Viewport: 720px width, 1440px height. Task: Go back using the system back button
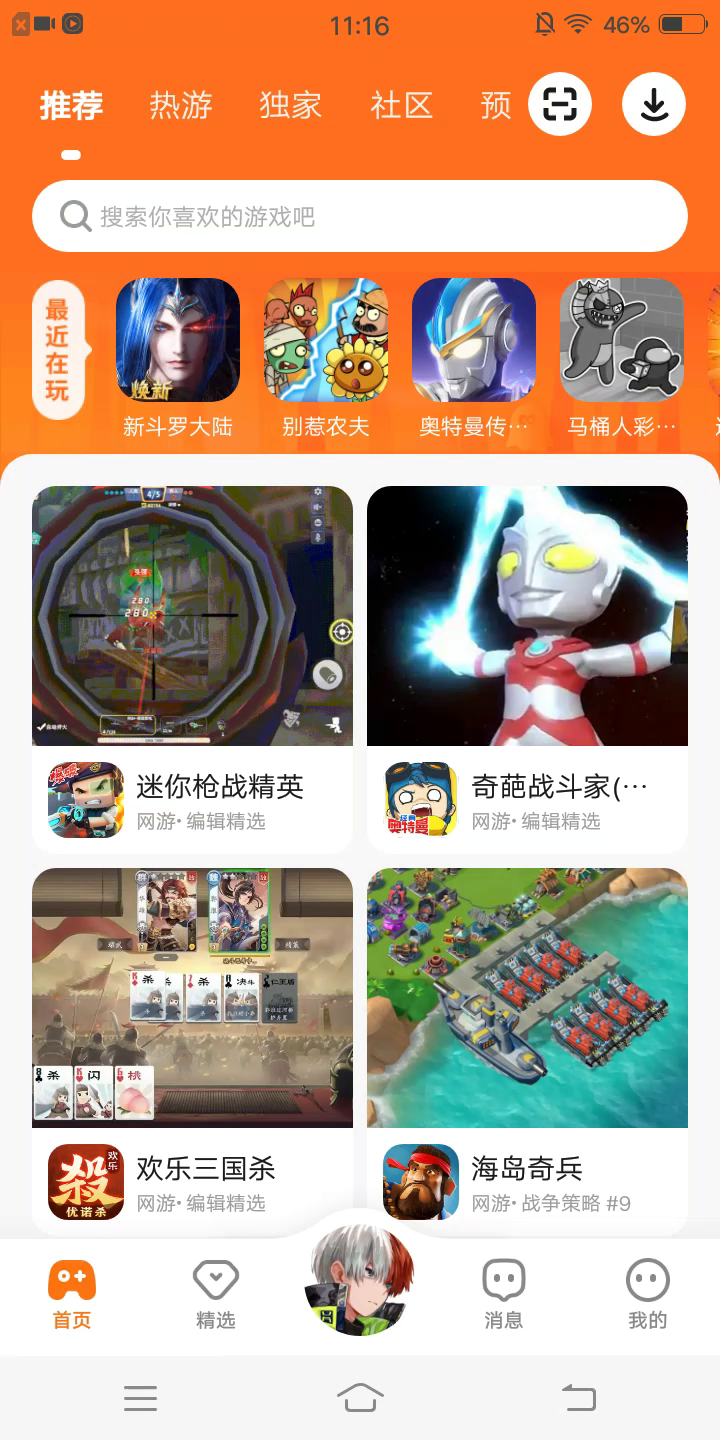coord(579,1397)
